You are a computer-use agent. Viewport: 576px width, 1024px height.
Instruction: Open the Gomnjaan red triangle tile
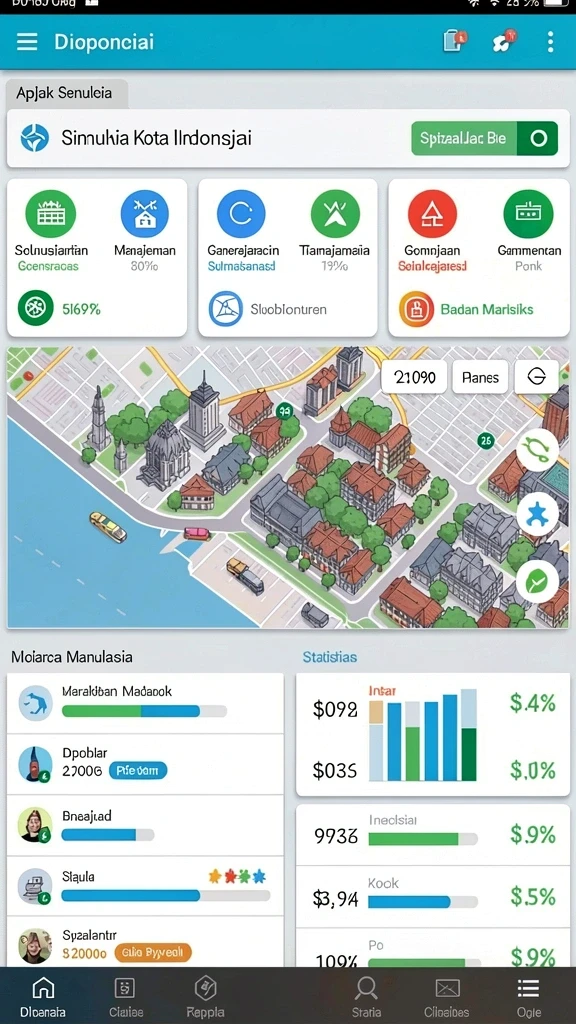pyautogui.click(x=432, y=231)
